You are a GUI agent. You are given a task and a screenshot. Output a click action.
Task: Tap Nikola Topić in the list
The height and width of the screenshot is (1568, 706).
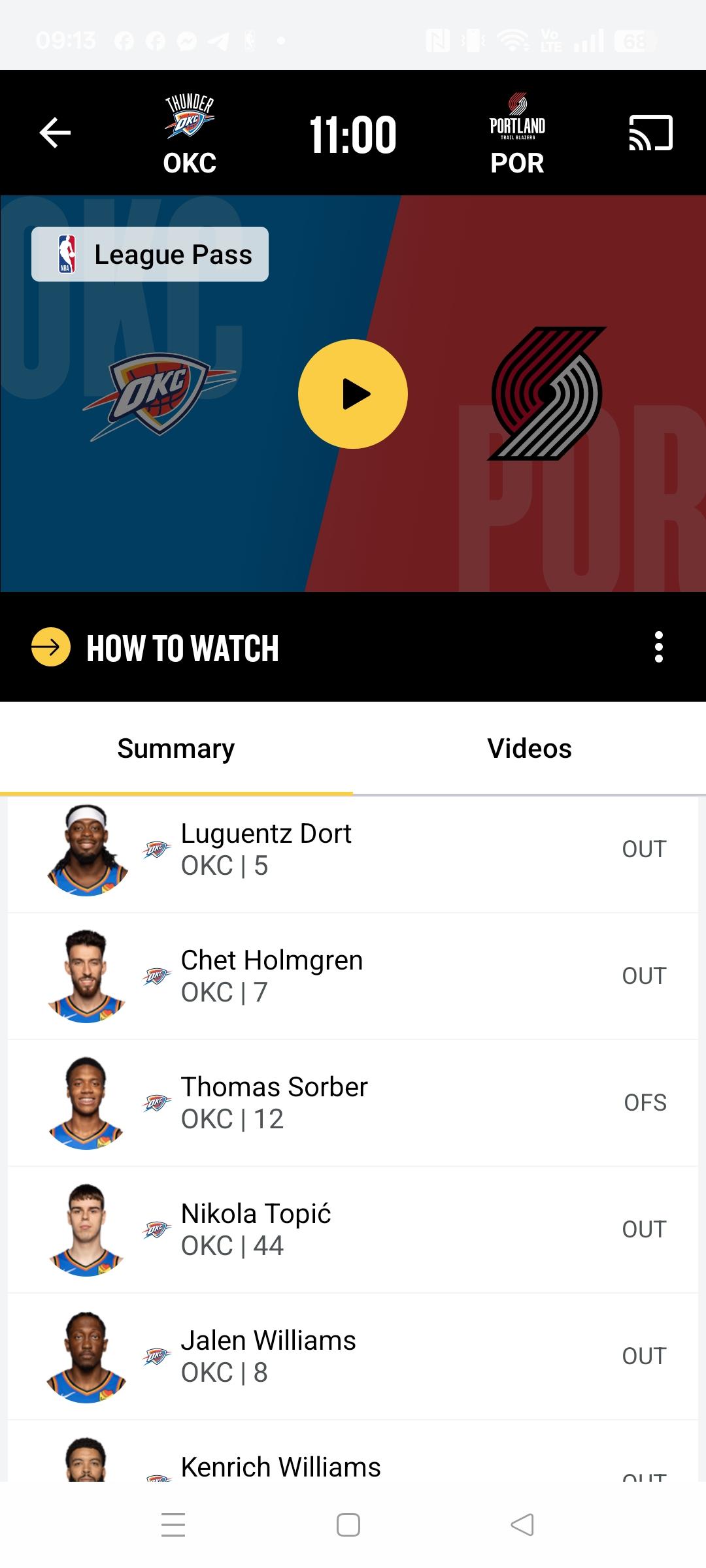click(353, 1230)
